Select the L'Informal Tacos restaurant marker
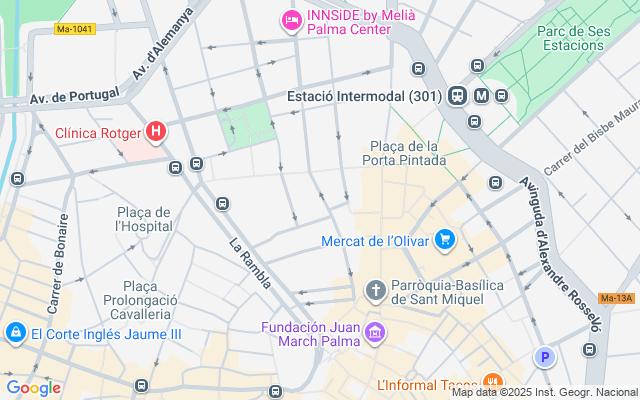This screenshot has height=400, width=640. click(x=491, y=383)
